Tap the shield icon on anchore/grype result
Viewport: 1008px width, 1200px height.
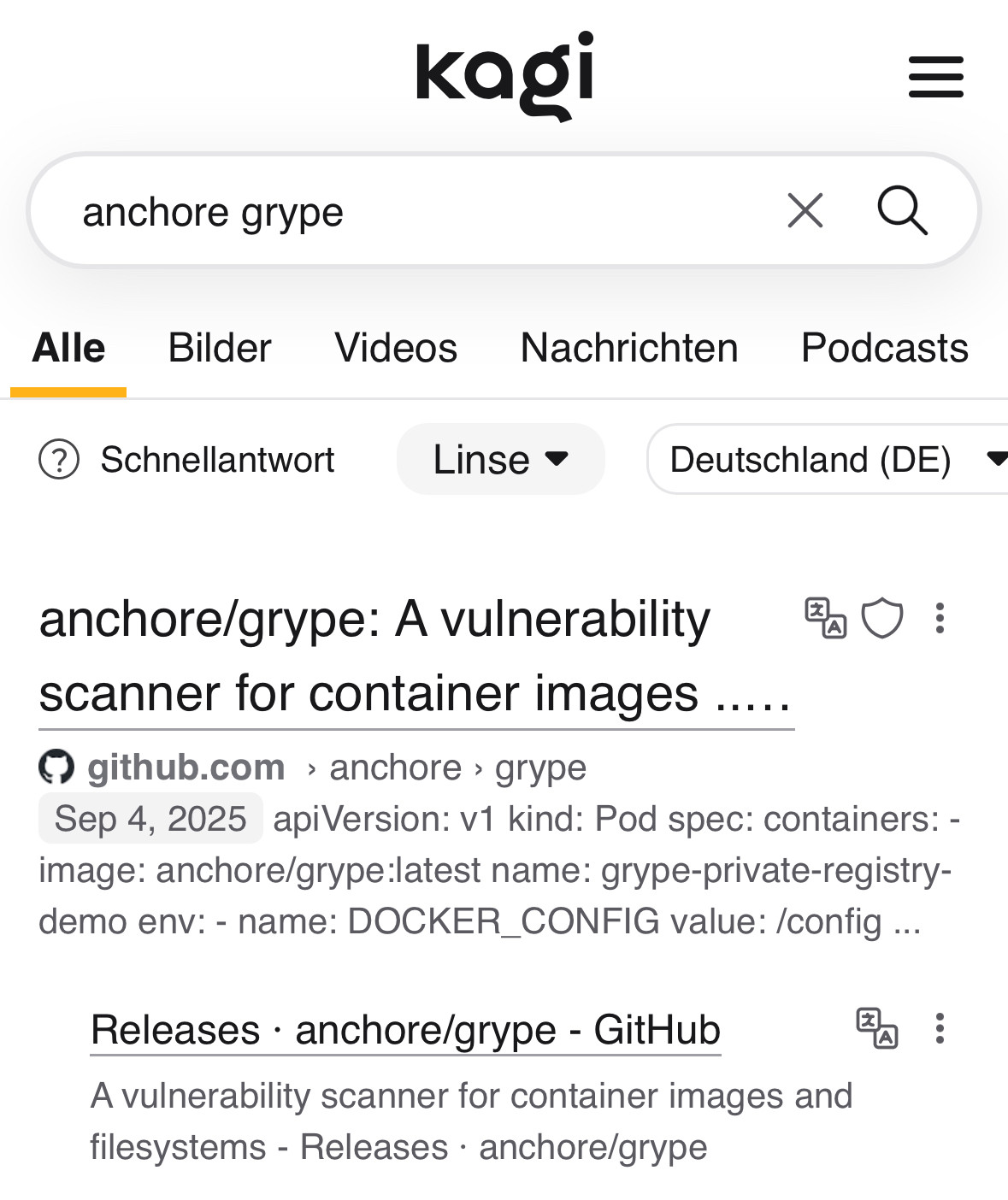click(881, 618)
